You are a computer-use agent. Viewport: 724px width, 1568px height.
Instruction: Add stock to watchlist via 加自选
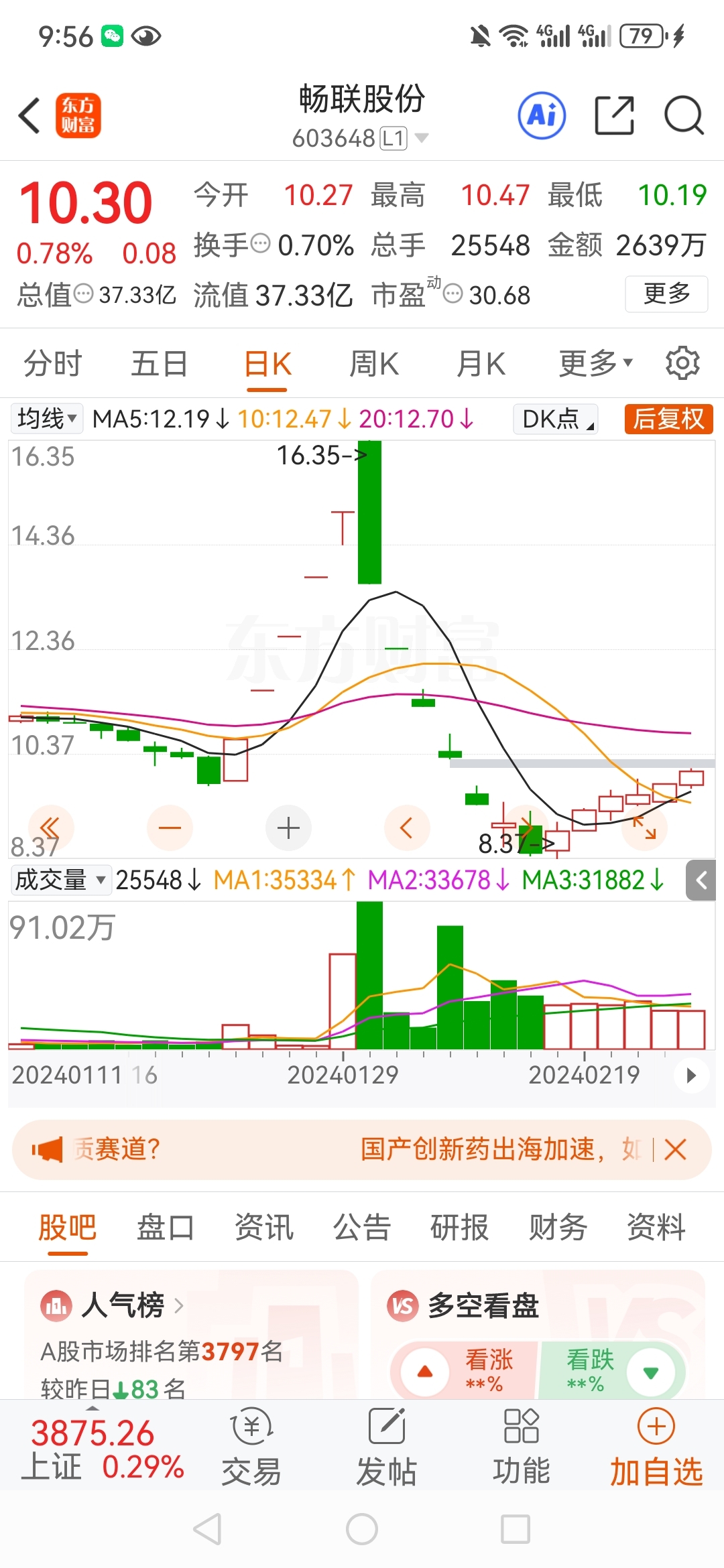[x=656, y=1449]
